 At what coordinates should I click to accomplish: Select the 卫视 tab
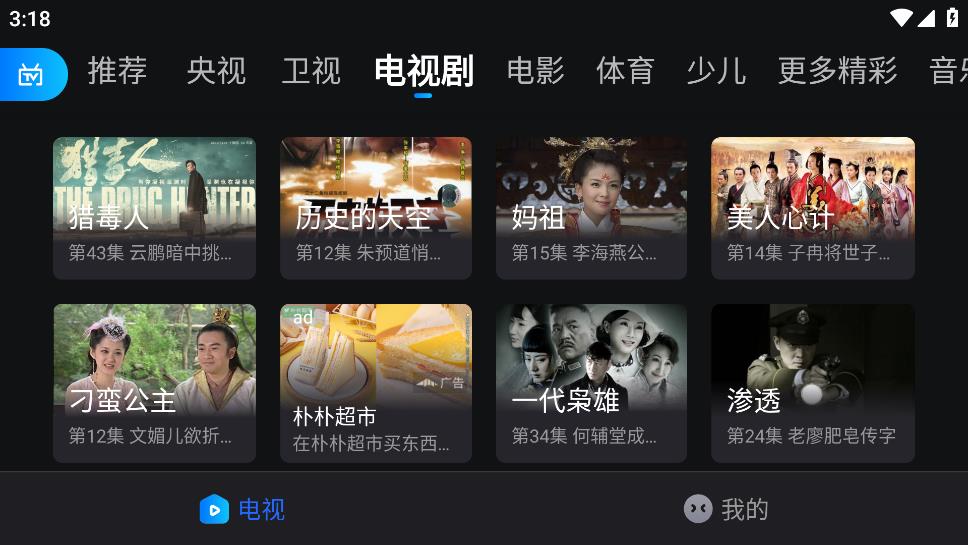pos(311,71)
